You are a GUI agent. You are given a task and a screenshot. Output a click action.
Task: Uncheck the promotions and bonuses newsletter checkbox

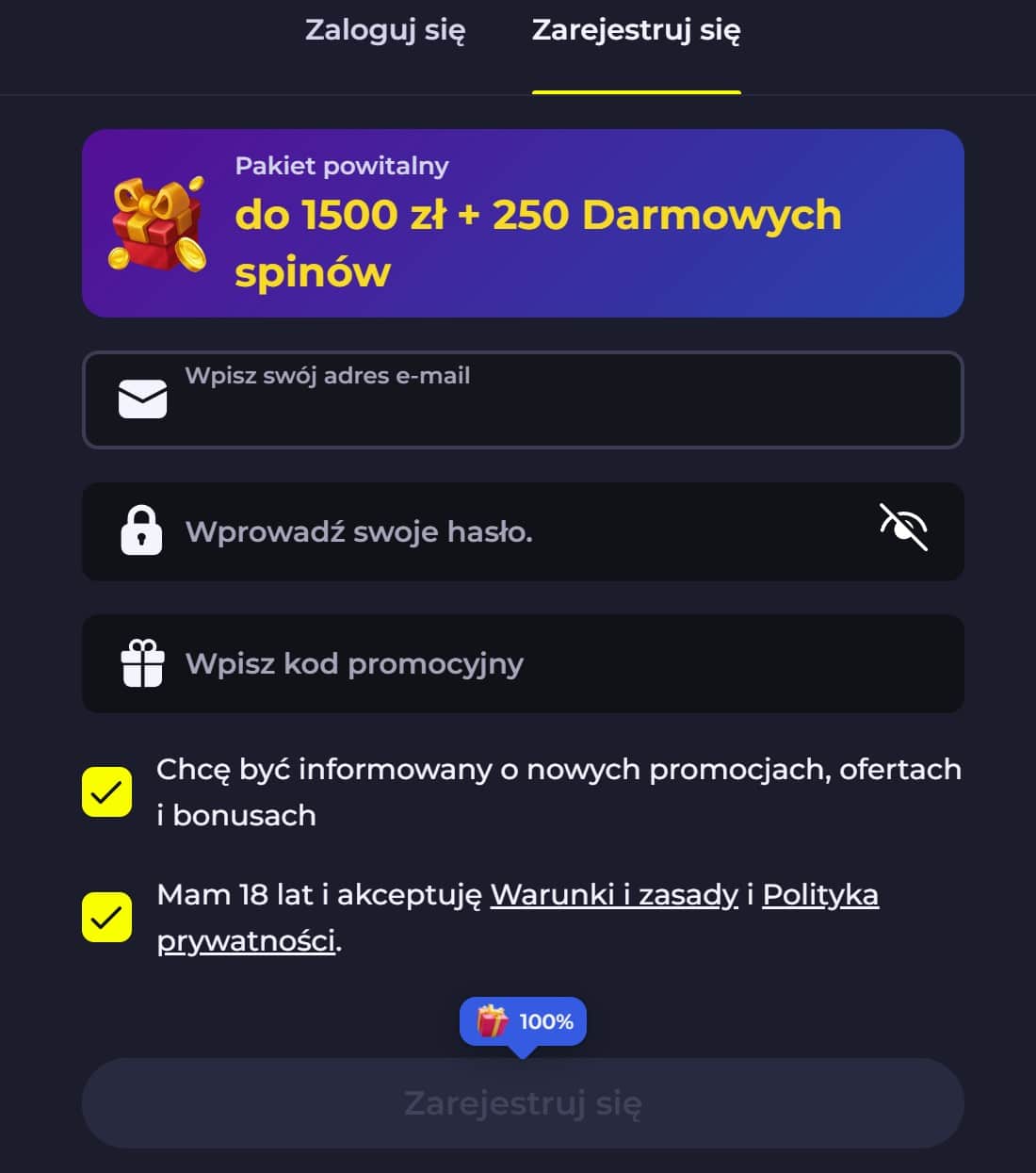[106, 792]
